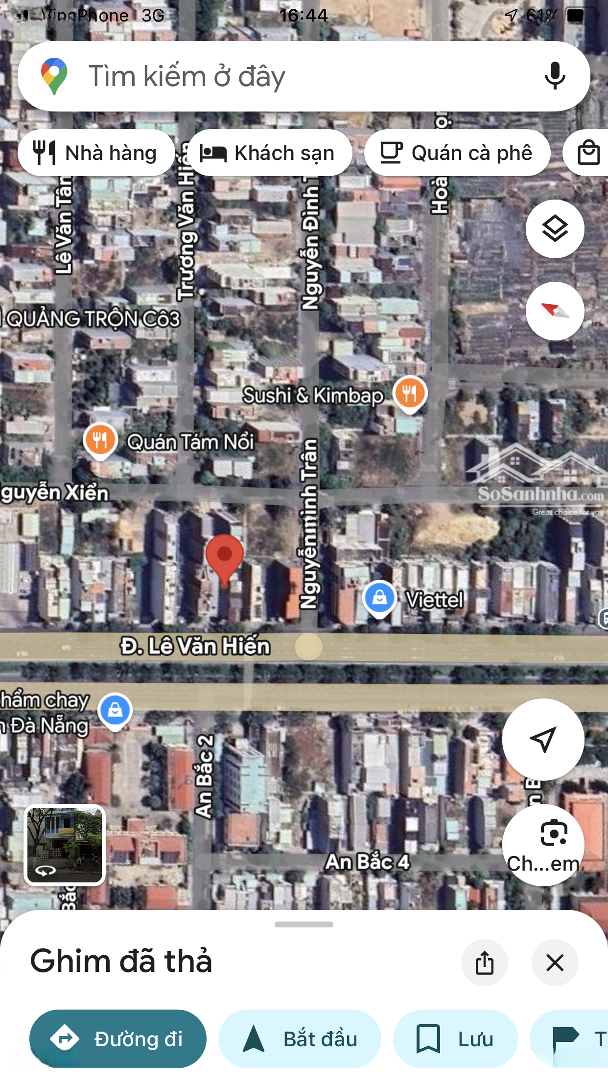
Task: Open Street View thumbnail
Action: coord(64,845)
